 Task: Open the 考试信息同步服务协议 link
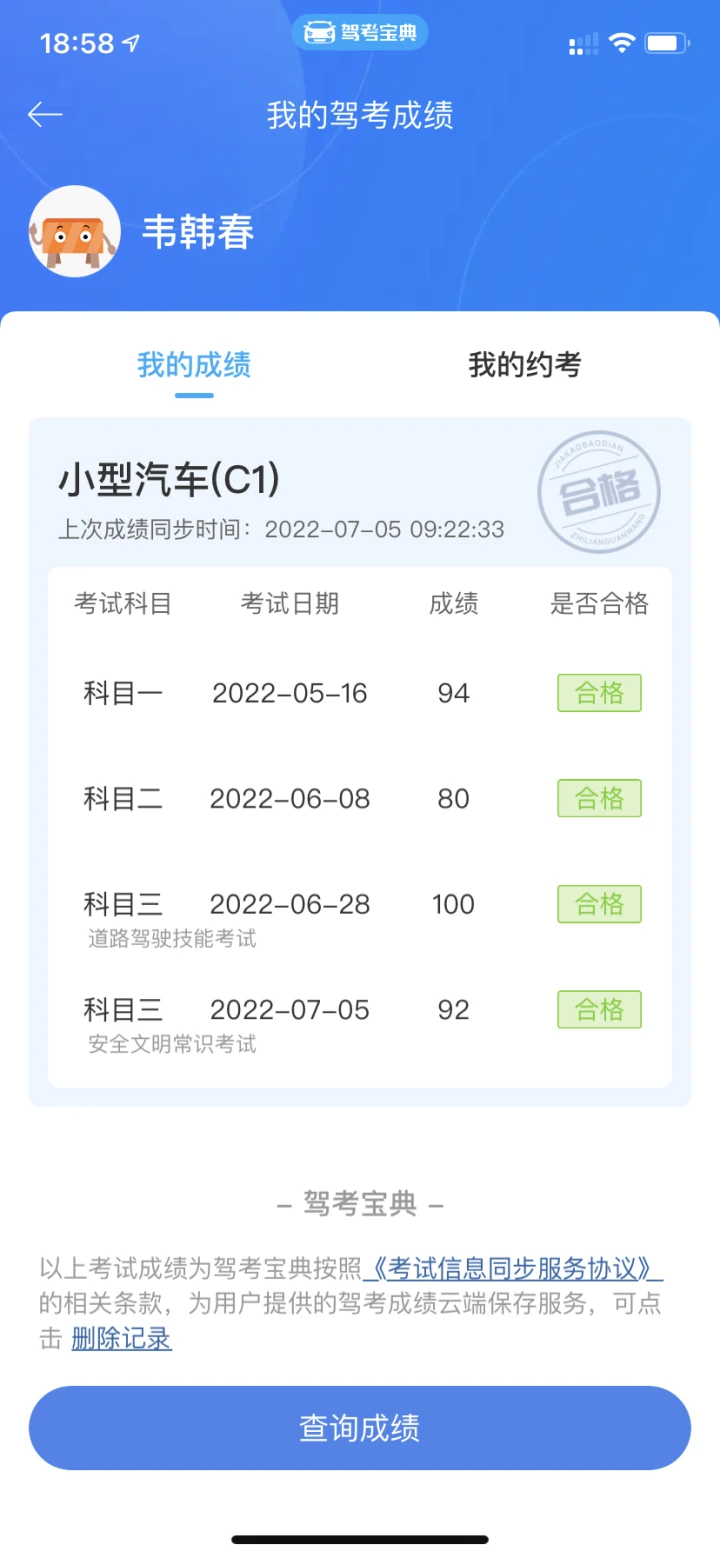click(x=513, y=1268)
